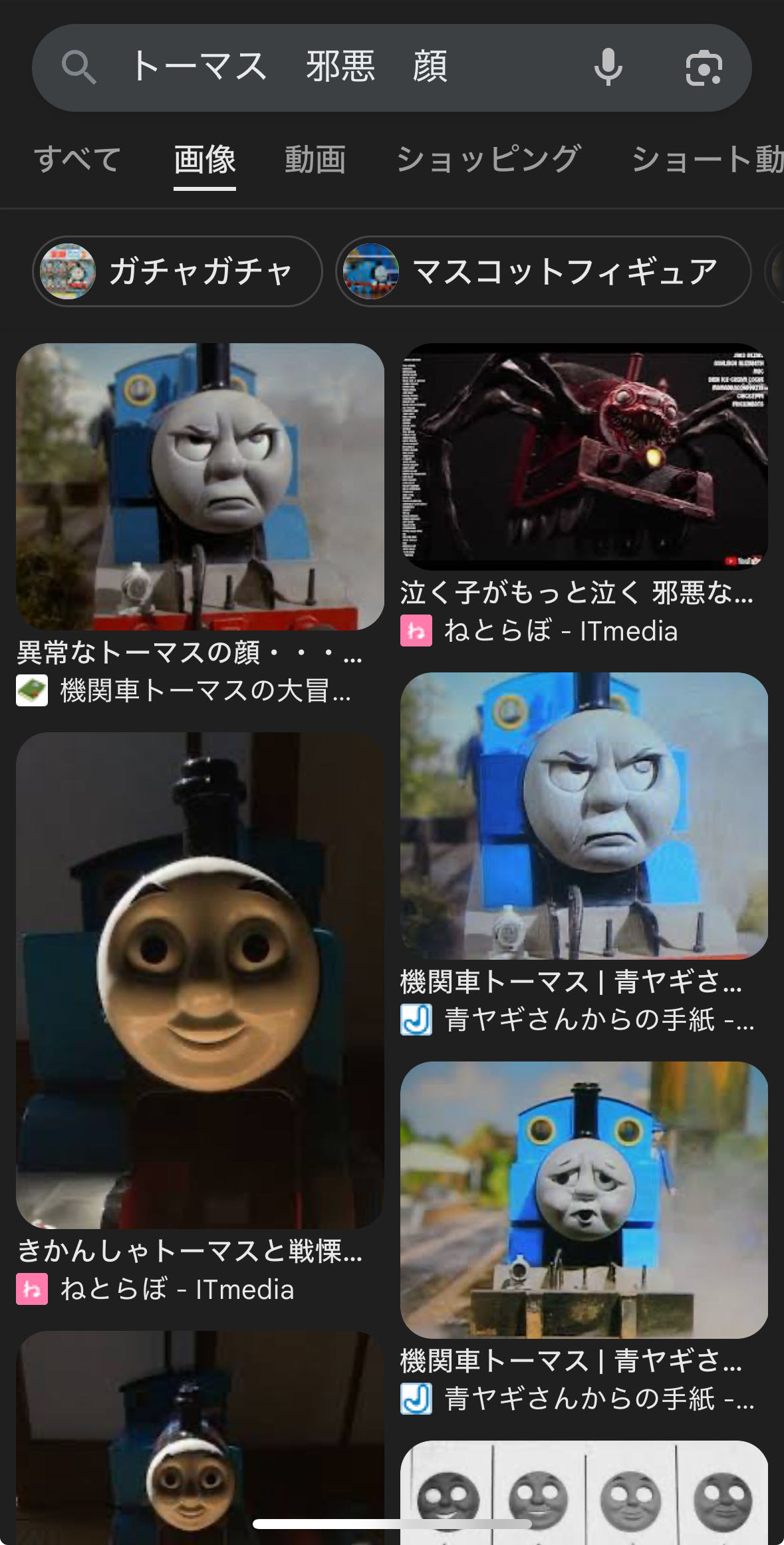The width and height of the screenshot is (784, 1545).
Task: Open the 異常なトーマスの顔 image result
Action: click(x=200, y=487)
